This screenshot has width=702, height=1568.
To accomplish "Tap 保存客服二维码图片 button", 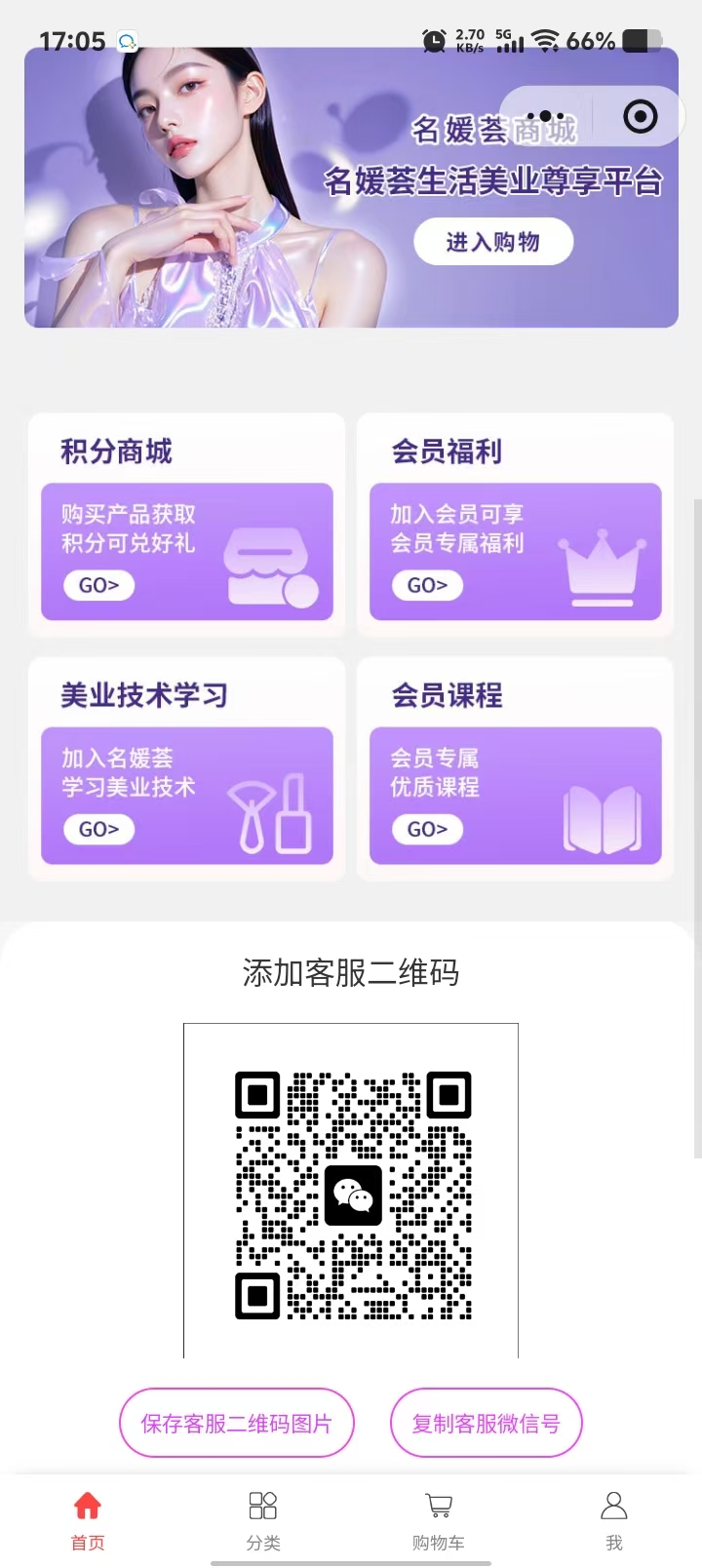I will (x=236, y=1423).
